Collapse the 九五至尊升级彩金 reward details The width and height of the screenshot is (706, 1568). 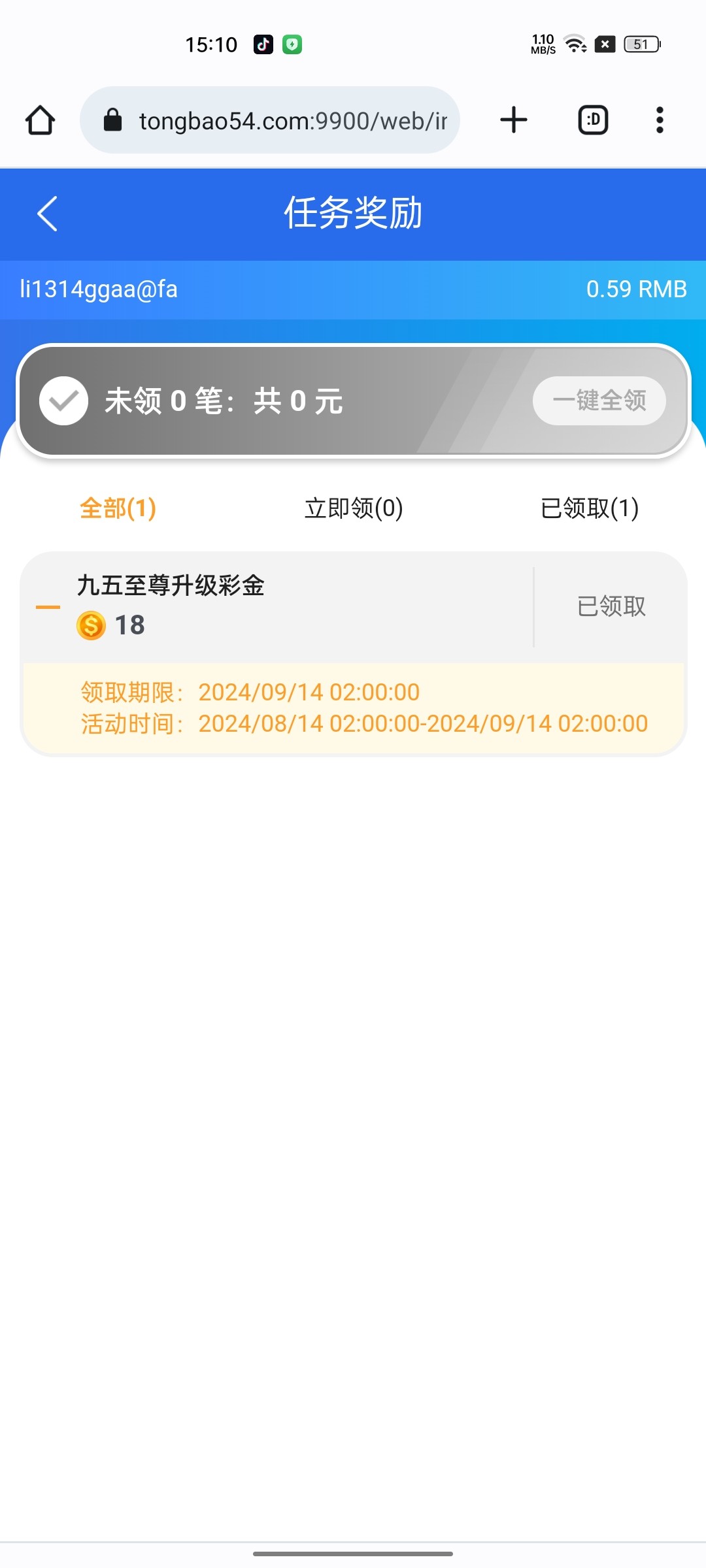click(48, 607)
